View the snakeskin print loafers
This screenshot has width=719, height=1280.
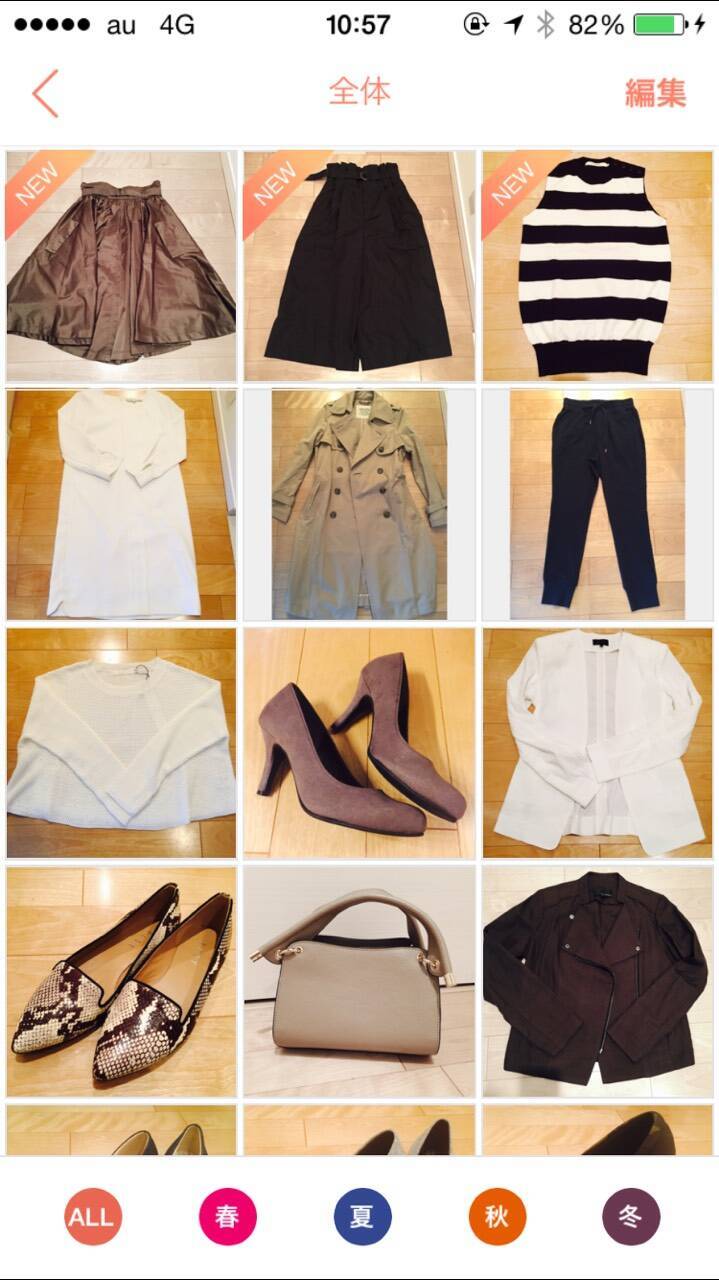tap(121, 981)
